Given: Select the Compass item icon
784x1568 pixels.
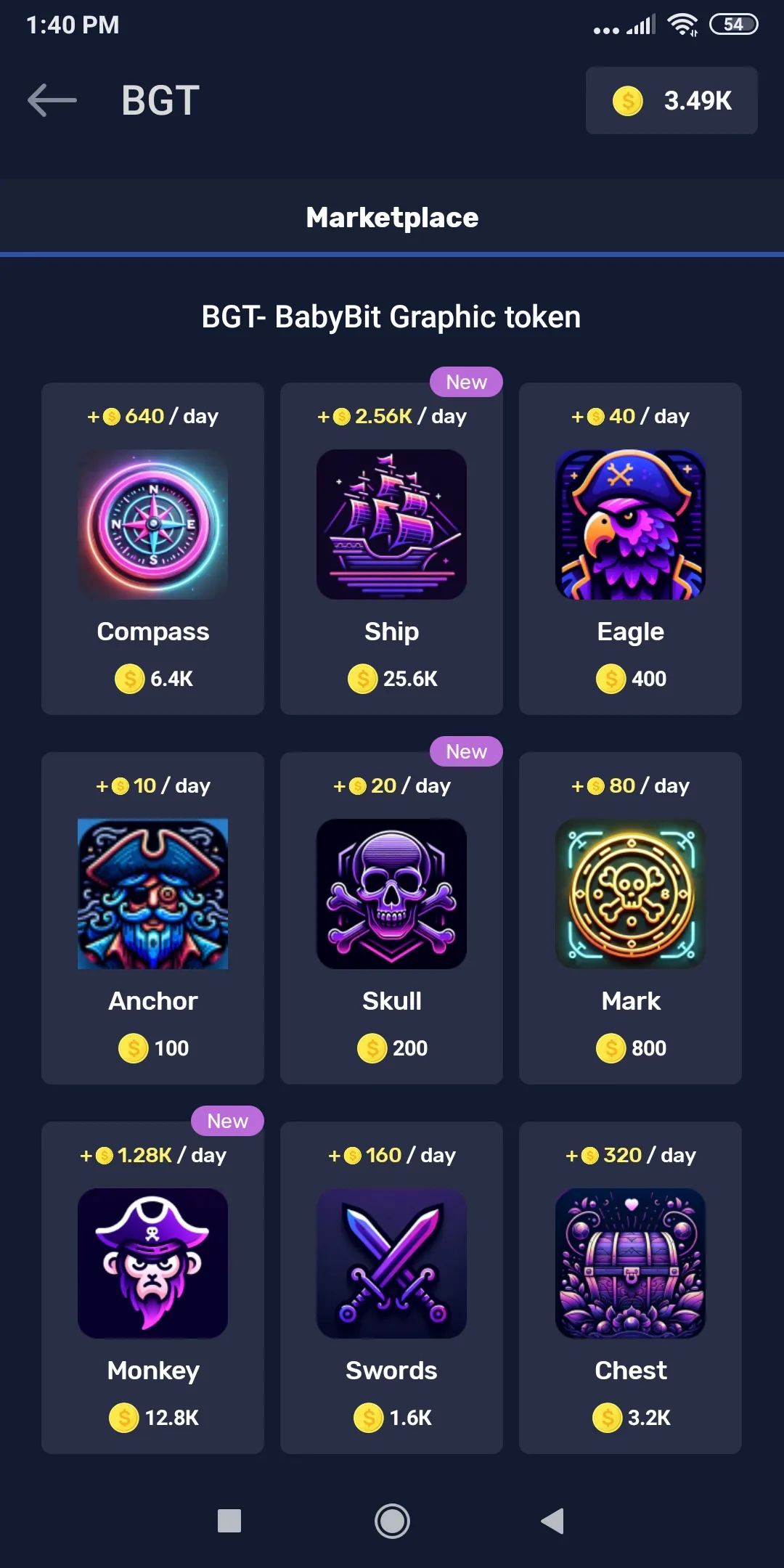Looking at the screenshot, I should coord(152,524).
